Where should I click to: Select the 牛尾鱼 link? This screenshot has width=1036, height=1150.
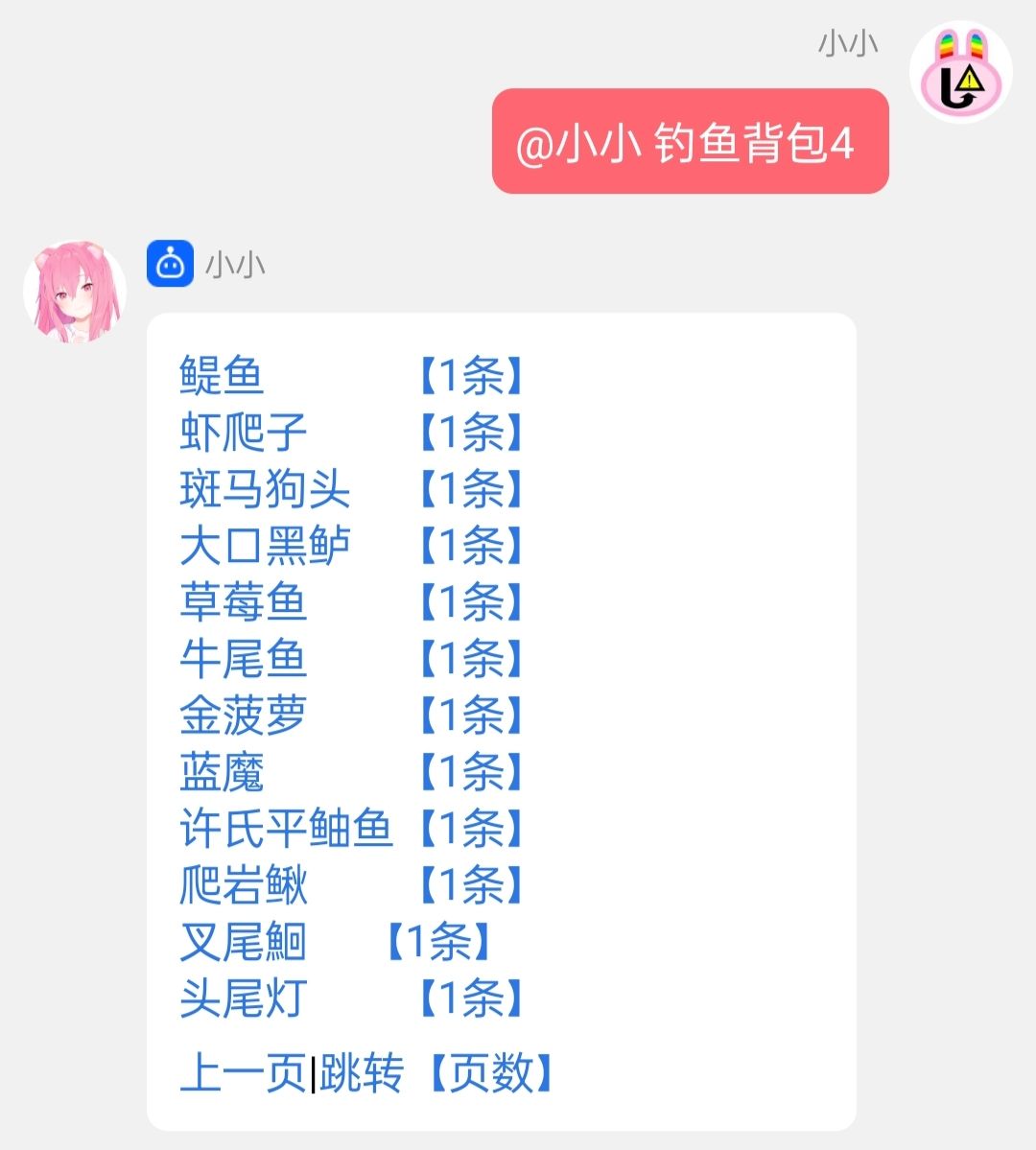pyautogui.click(x=243, y=659)
